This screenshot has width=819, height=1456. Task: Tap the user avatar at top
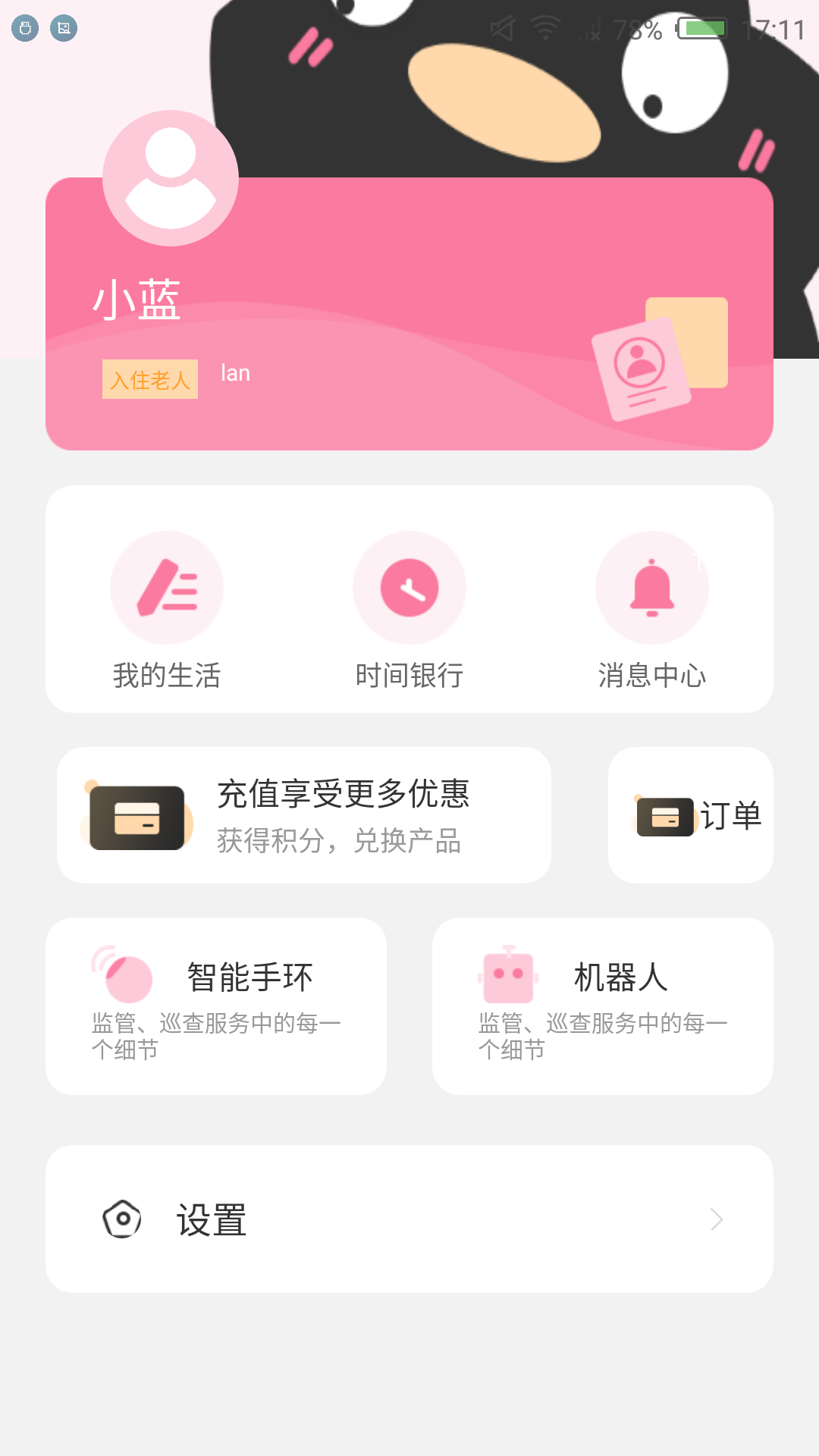pos(168,178)
